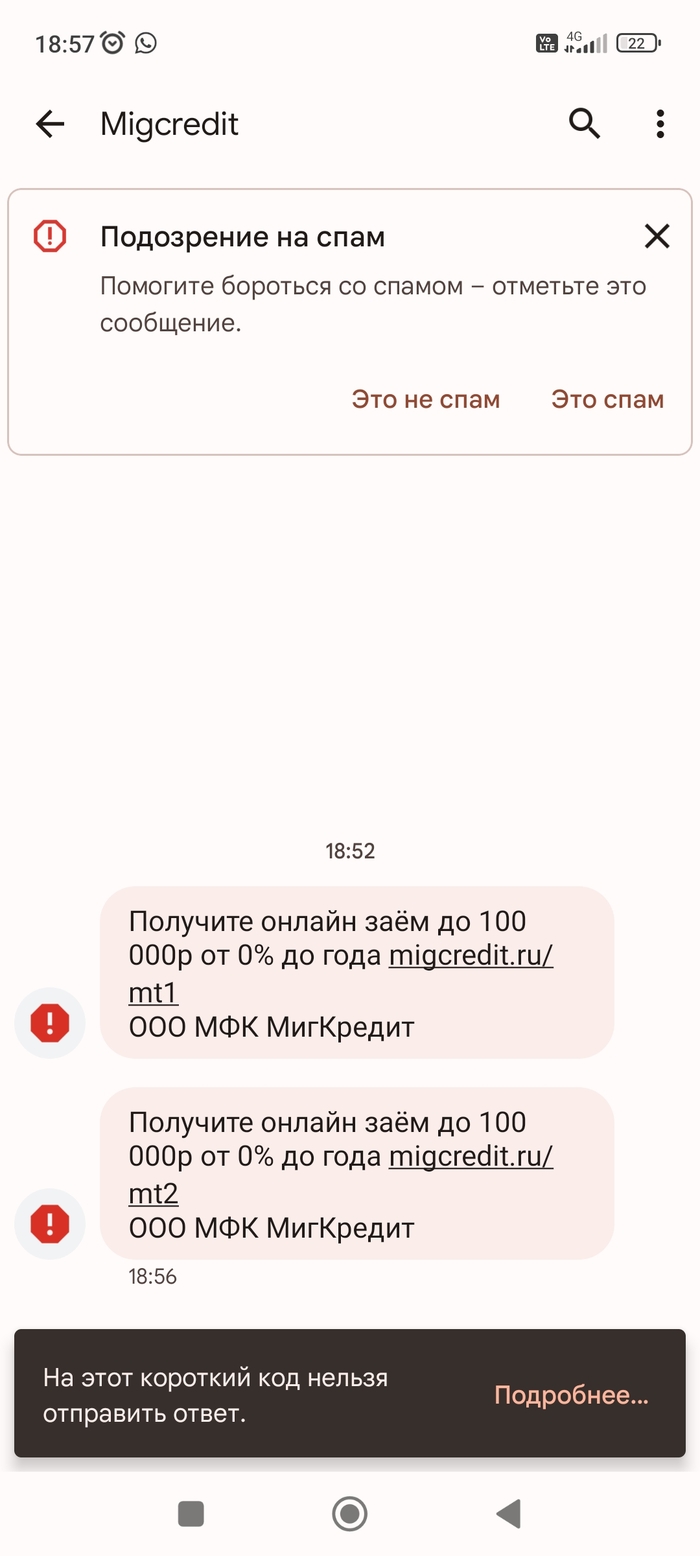The image size is (700, 1556).
Task: Tap the system home button
Action: tap(349, 1514)
